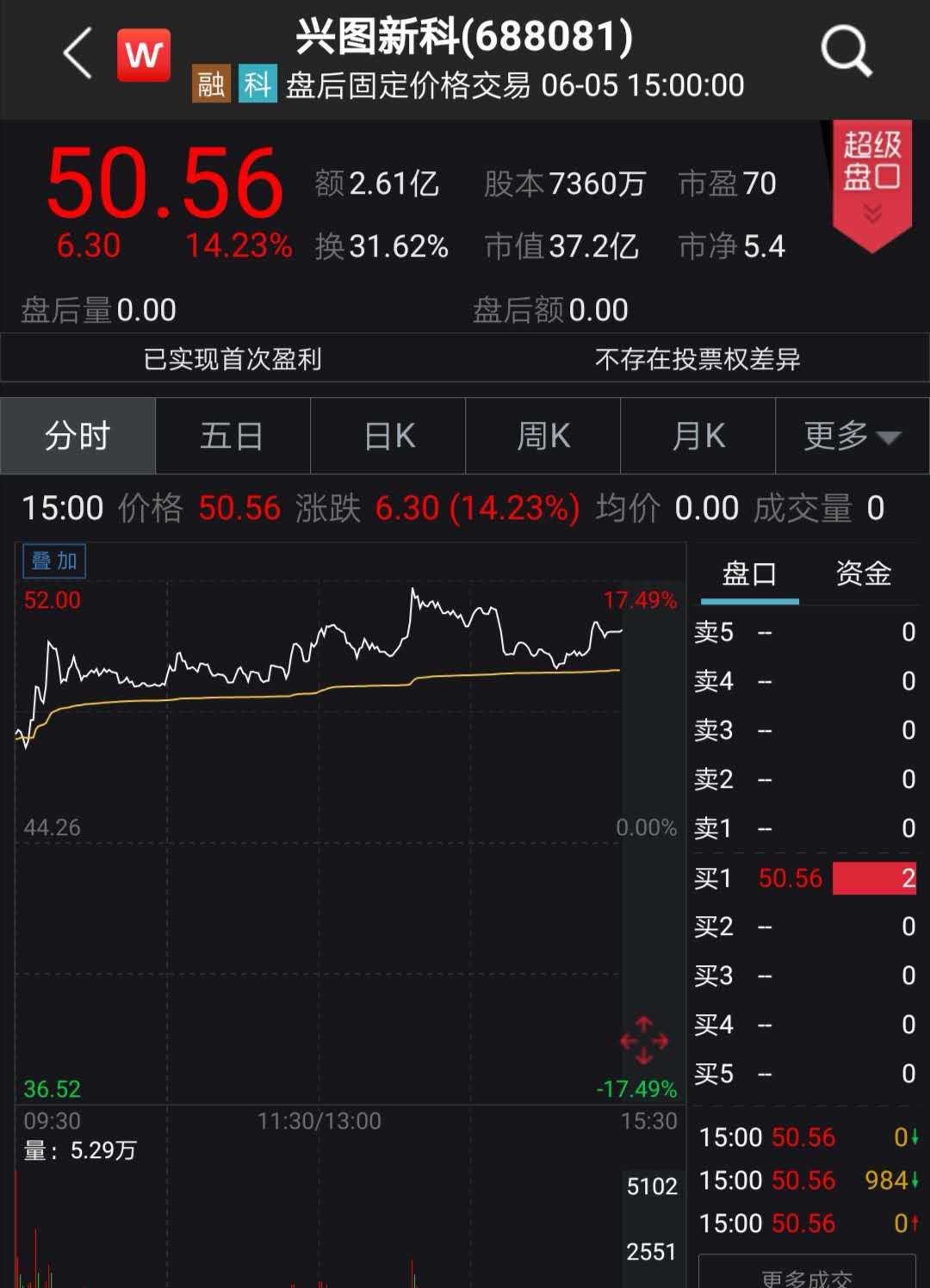
Task: Select the 资金 tab
Action: (x=863, y=573)
